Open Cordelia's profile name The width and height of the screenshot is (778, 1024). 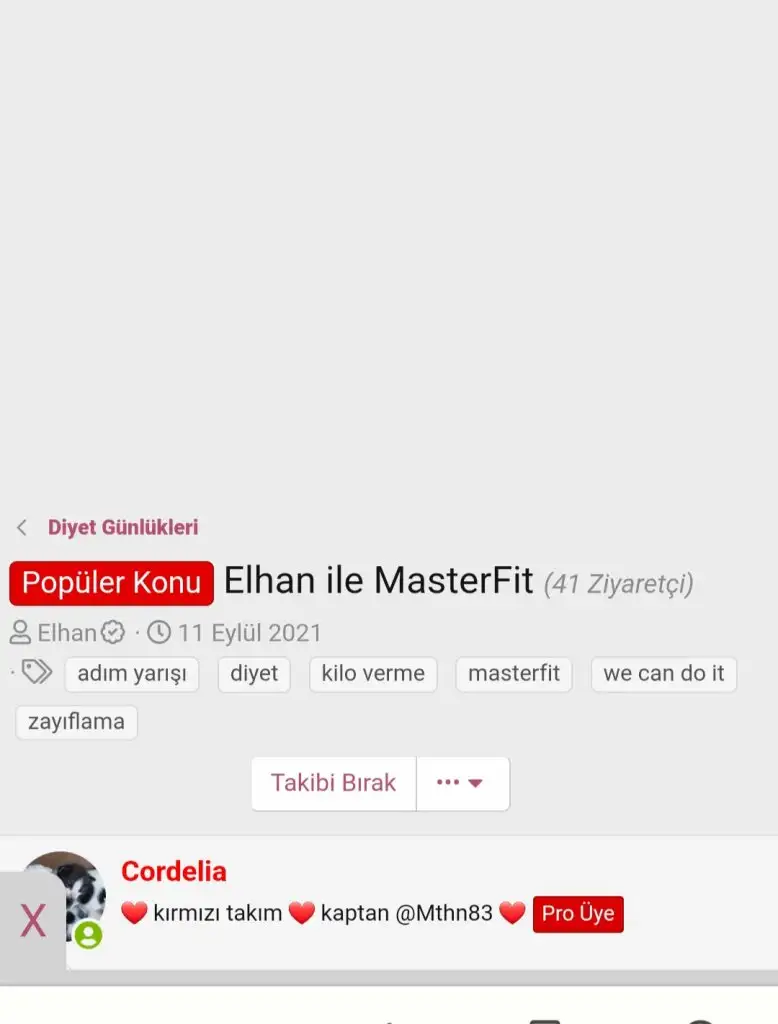[174, 871]
